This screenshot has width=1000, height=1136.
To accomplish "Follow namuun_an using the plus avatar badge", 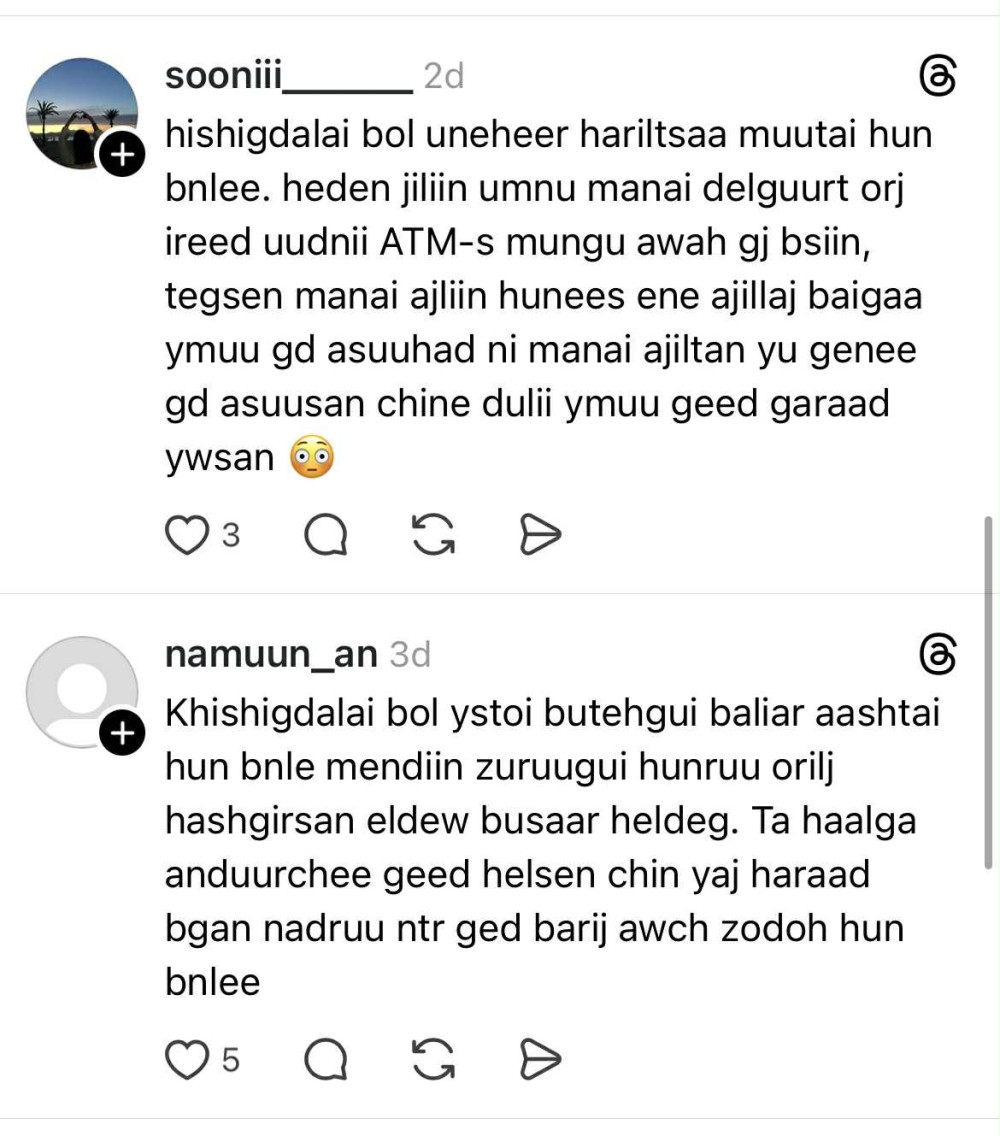I will click(123, 735).
